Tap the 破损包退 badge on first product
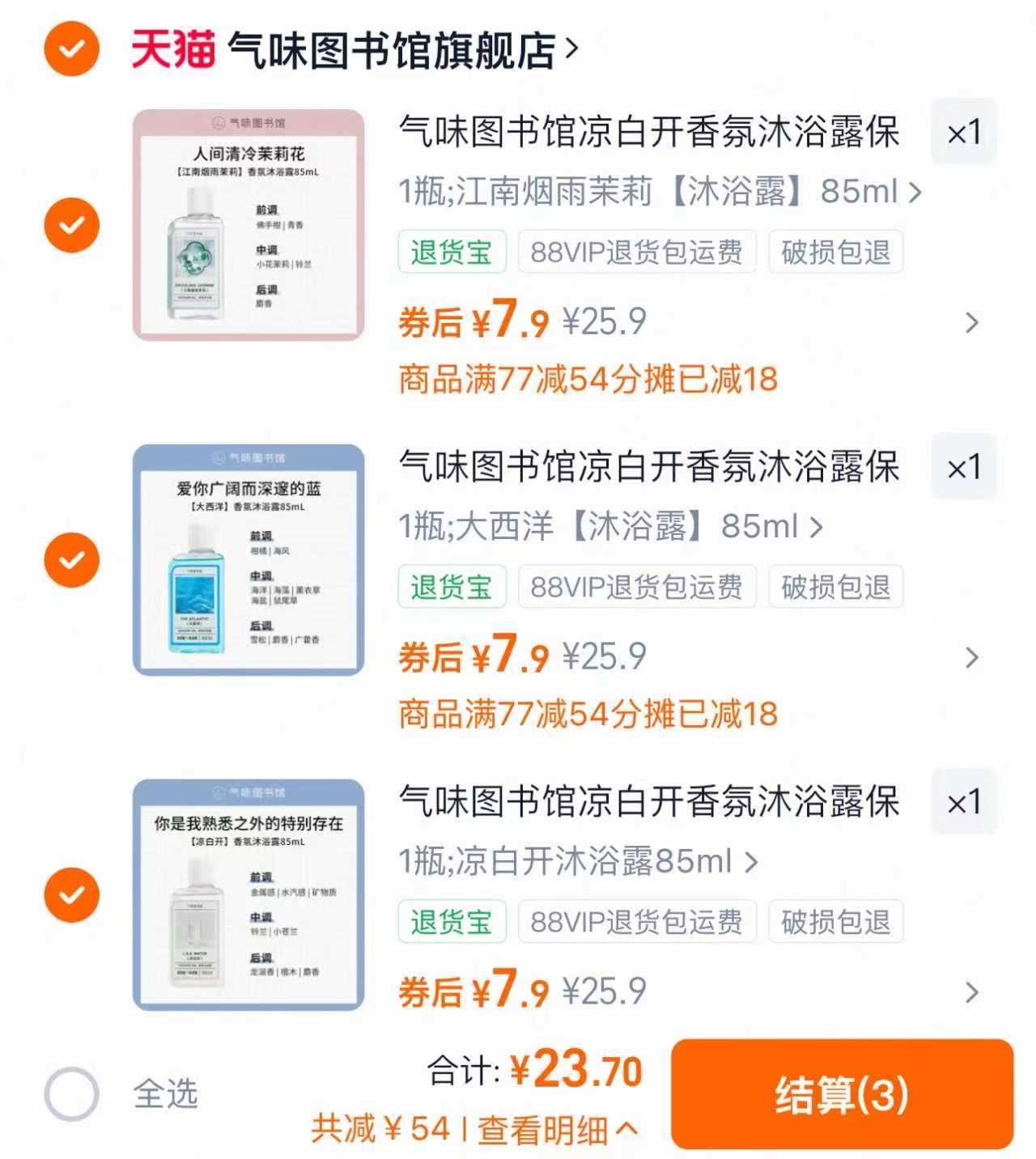Screen dimensions: 1036x1159 click(835, 253)
